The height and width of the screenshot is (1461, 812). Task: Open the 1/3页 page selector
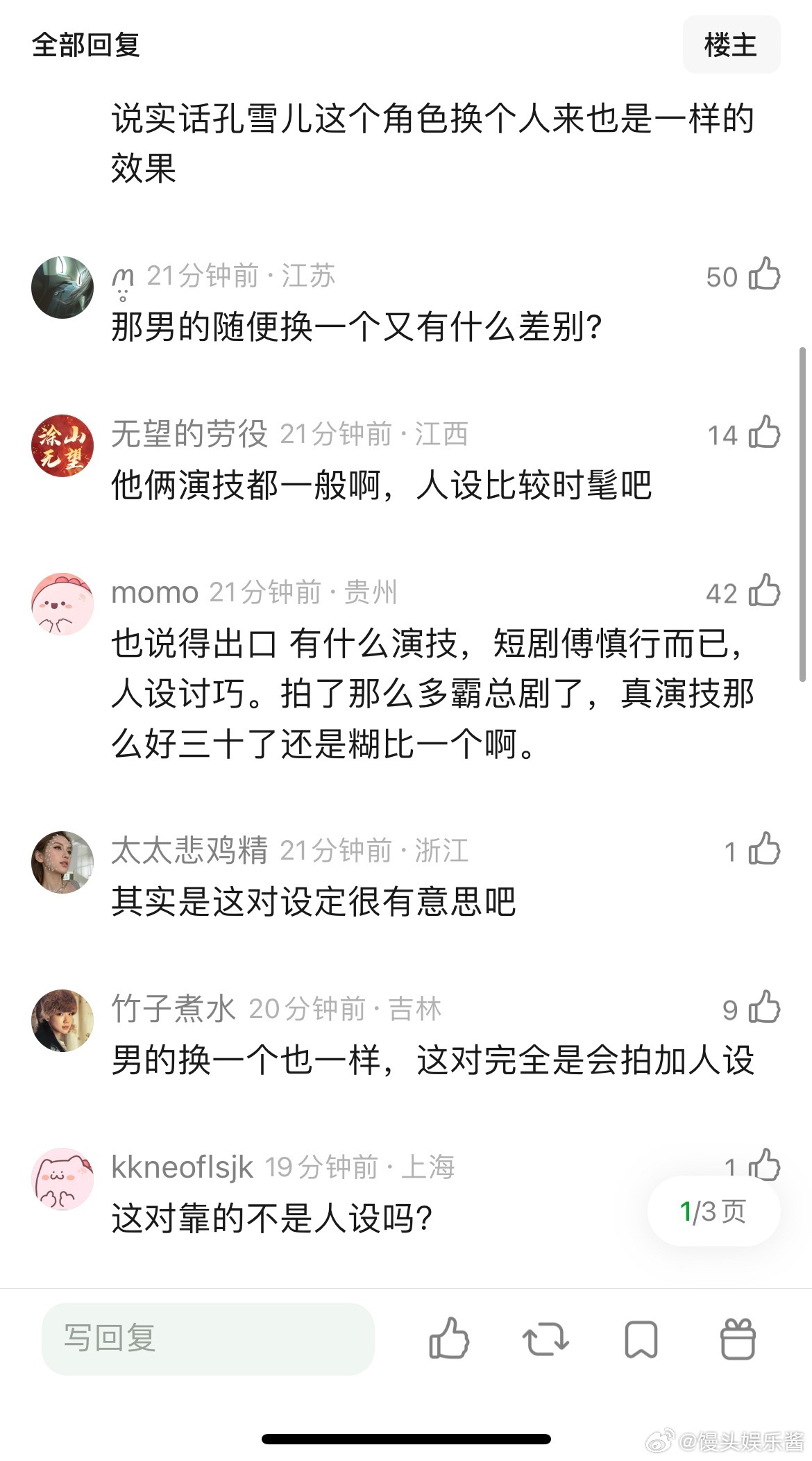click(x=712, y=1210)
